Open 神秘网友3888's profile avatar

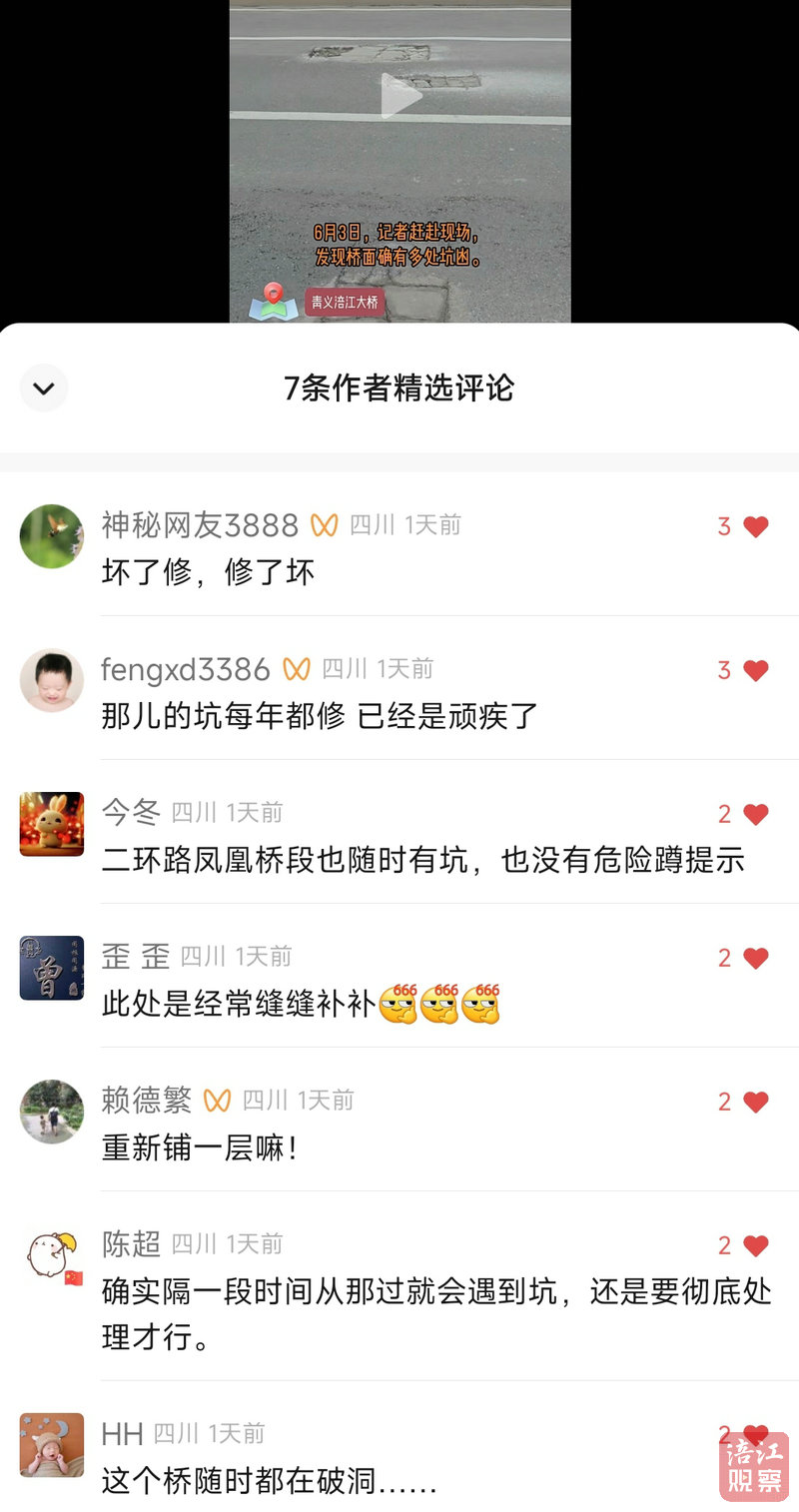(52, 536)
